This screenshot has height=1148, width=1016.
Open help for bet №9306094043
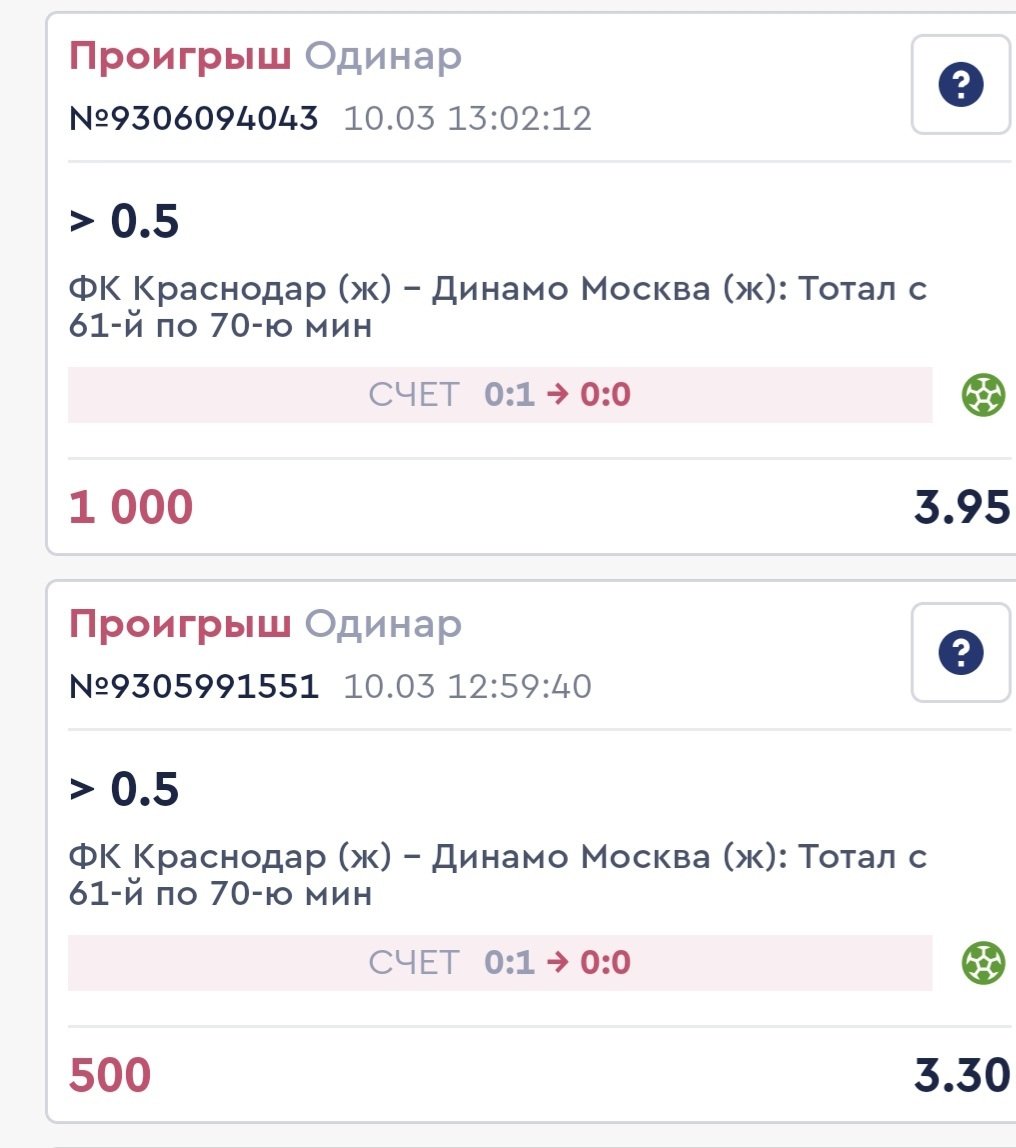(x=961, y=85)
